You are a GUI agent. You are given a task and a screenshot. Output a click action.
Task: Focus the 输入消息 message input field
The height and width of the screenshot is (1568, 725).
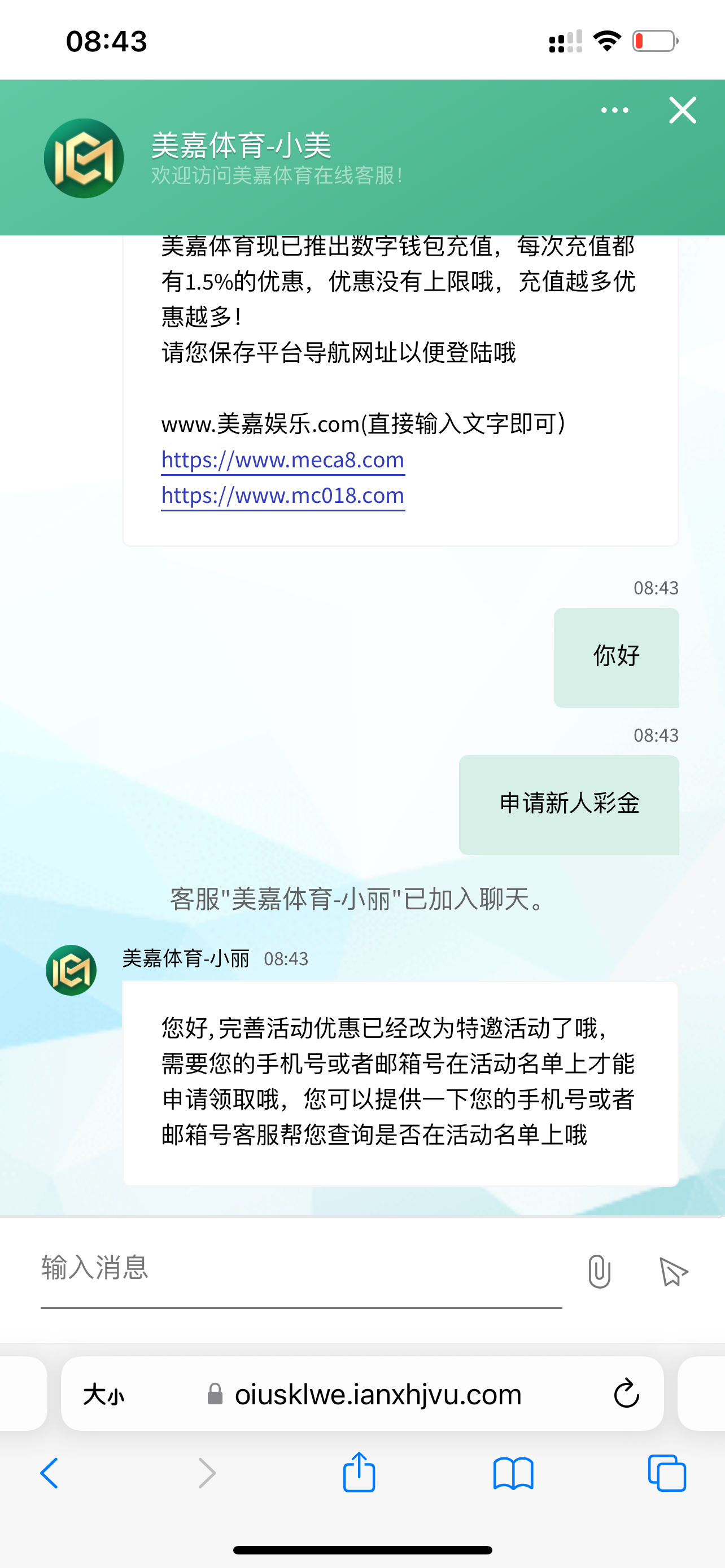301,1269
